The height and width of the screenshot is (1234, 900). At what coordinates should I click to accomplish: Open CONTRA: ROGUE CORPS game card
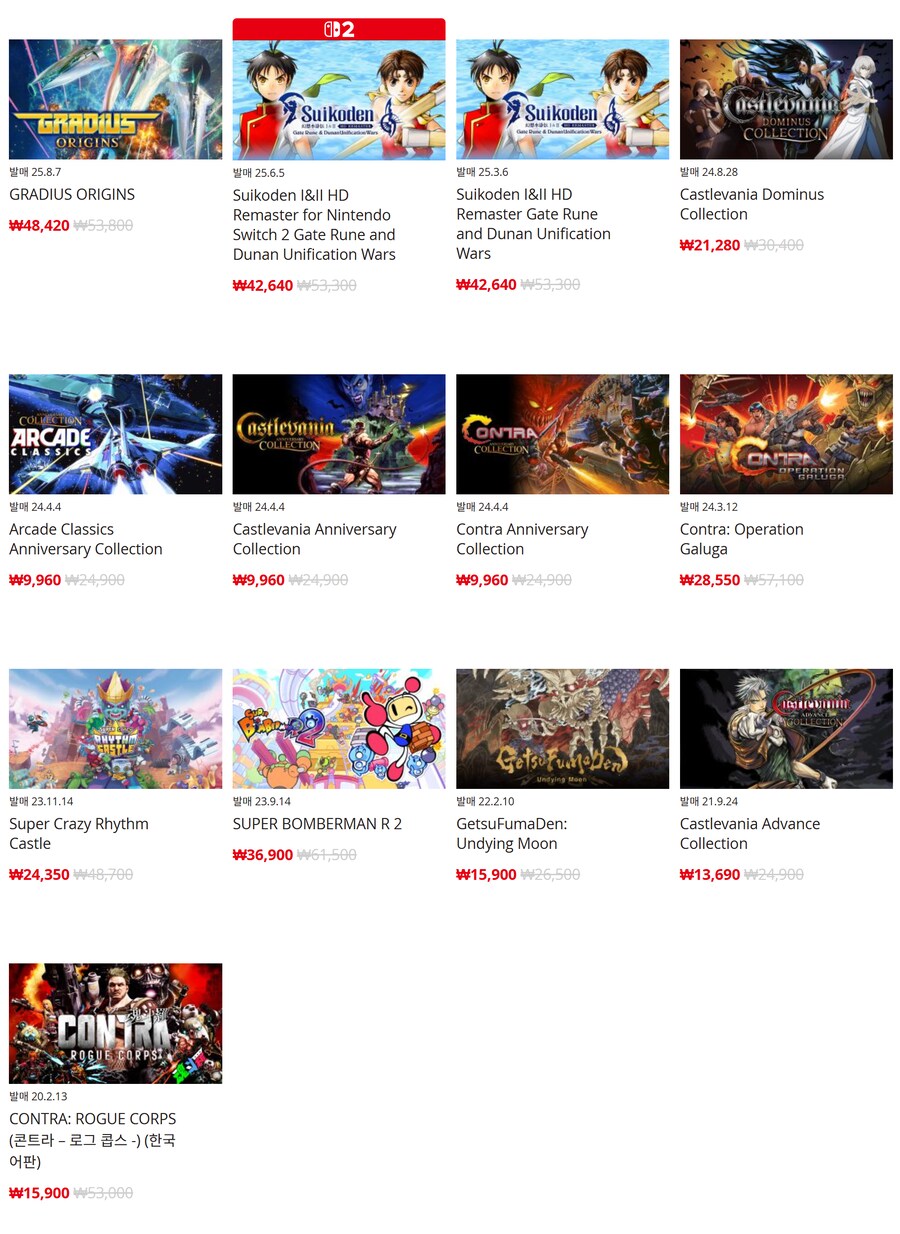115,1023
